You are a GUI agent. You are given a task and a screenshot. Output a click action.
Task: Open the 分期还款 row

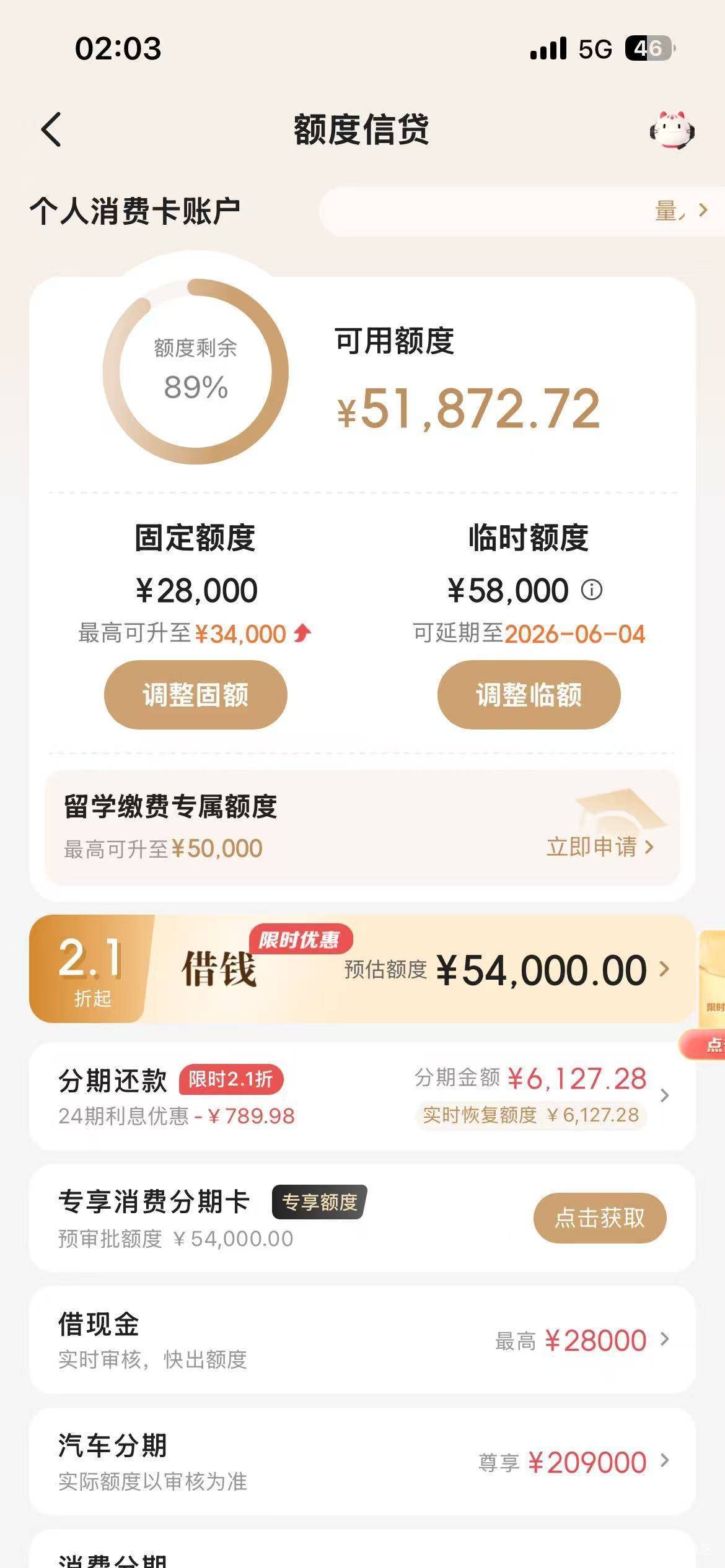pos(362,1095)
